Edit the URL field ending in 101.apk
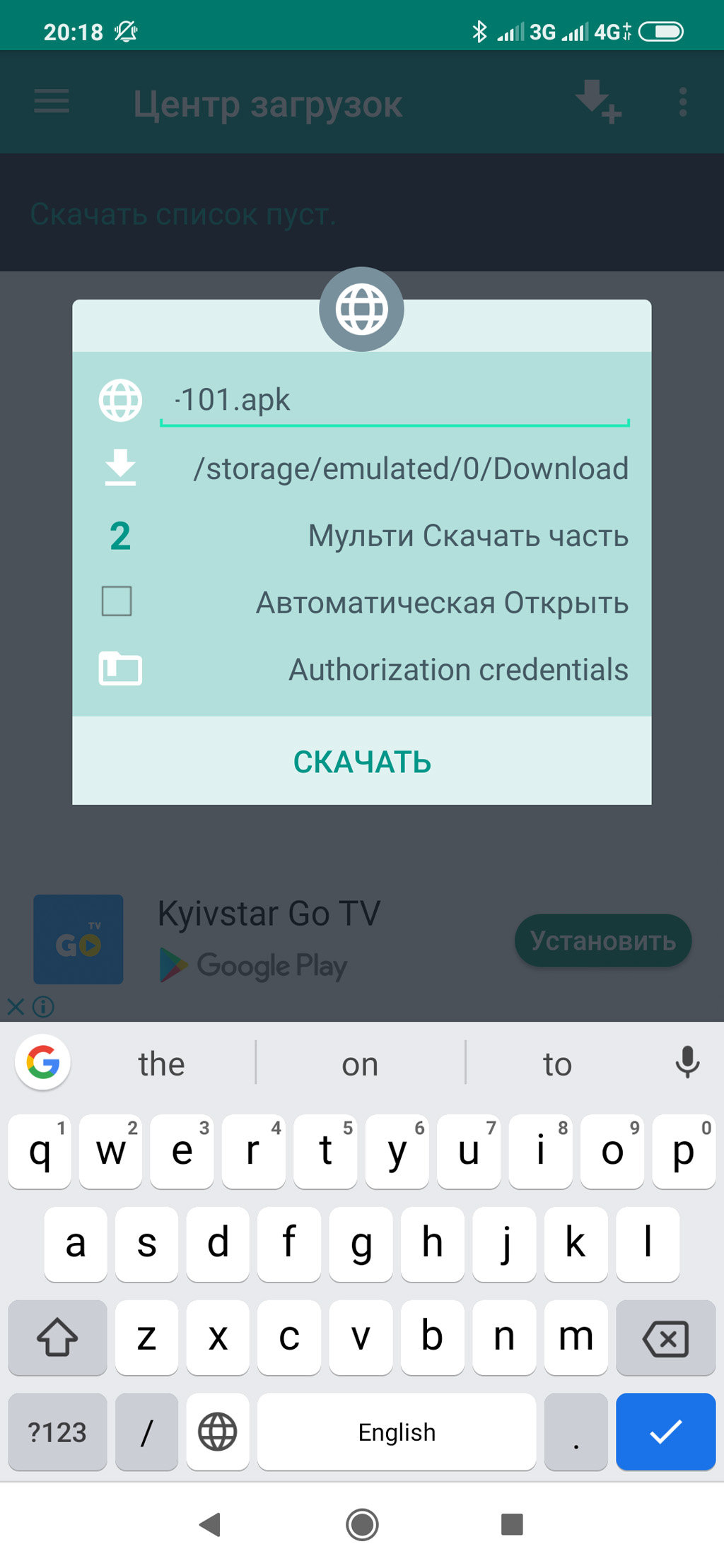The width and height of the screenshot is (724, 1568). click(x=395, y=401)
